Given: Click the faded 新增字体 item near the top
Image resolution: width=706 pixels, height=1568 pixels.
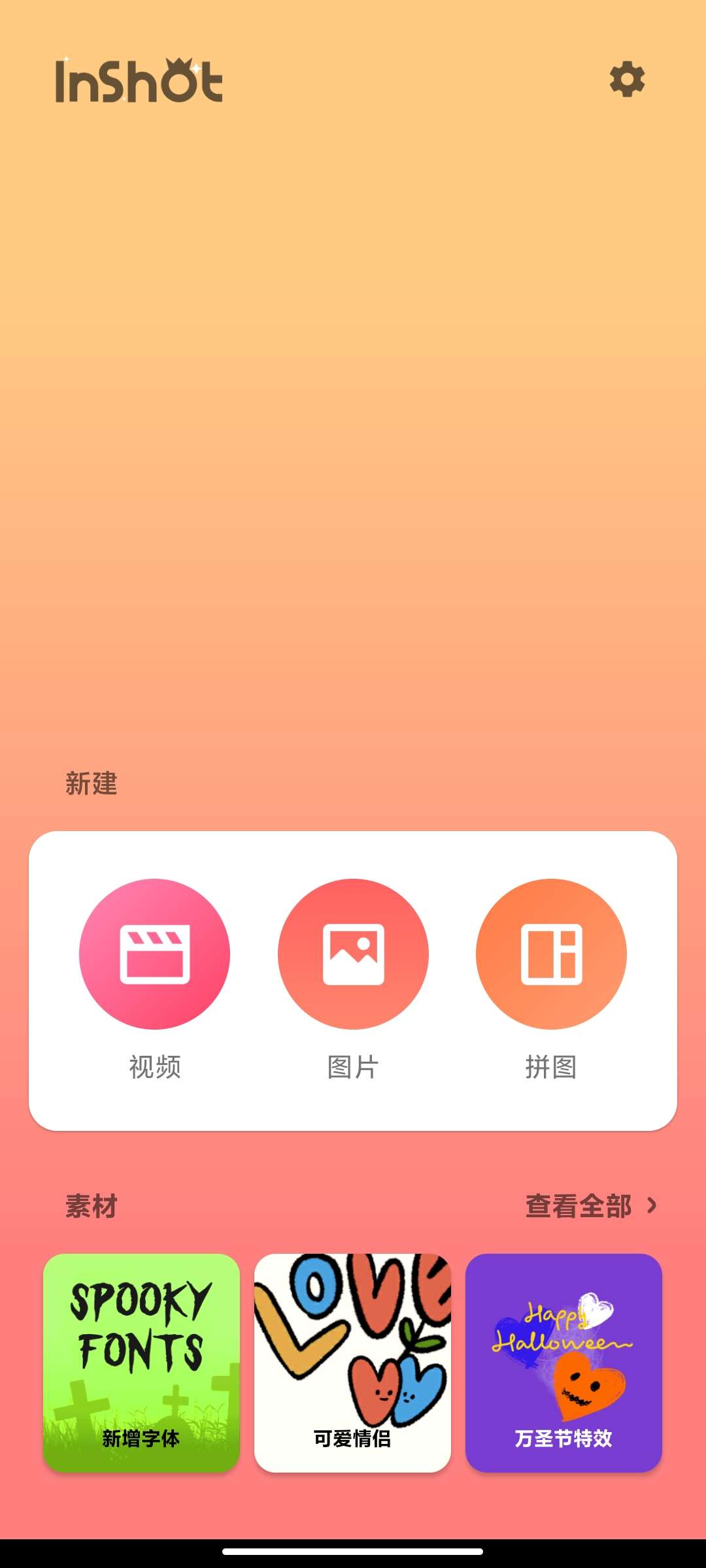Looking at the screenshot, I should [x=139, y=230].
